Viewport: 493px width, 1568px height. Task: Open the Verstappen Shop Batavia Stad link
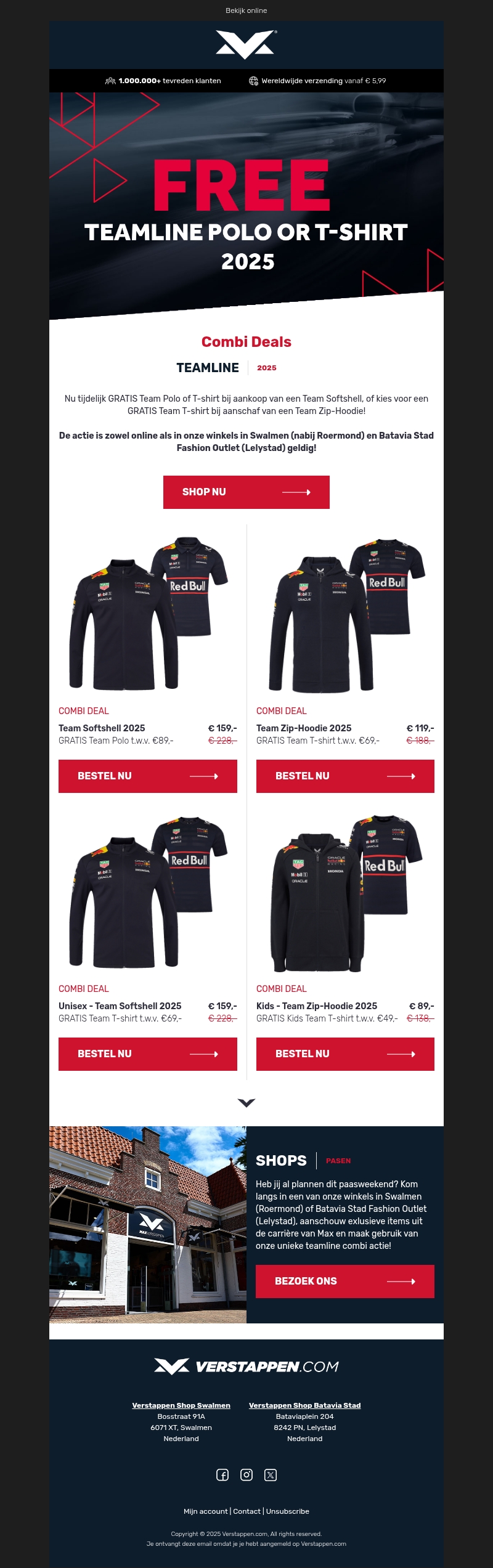tap(304, 1405)
